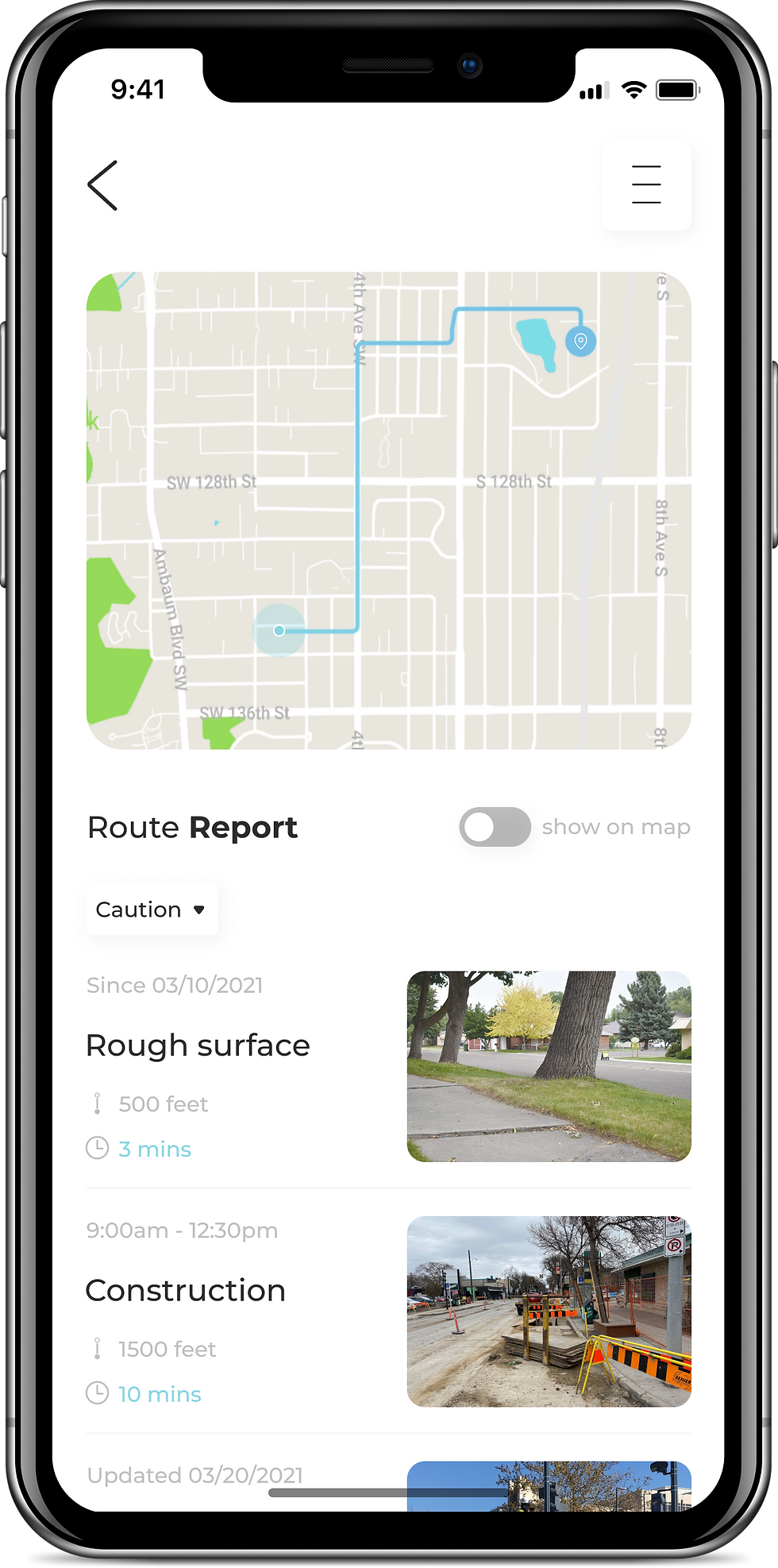View the Rough surface sidewalk photo
The image size is (778, 1568).
549,1066
